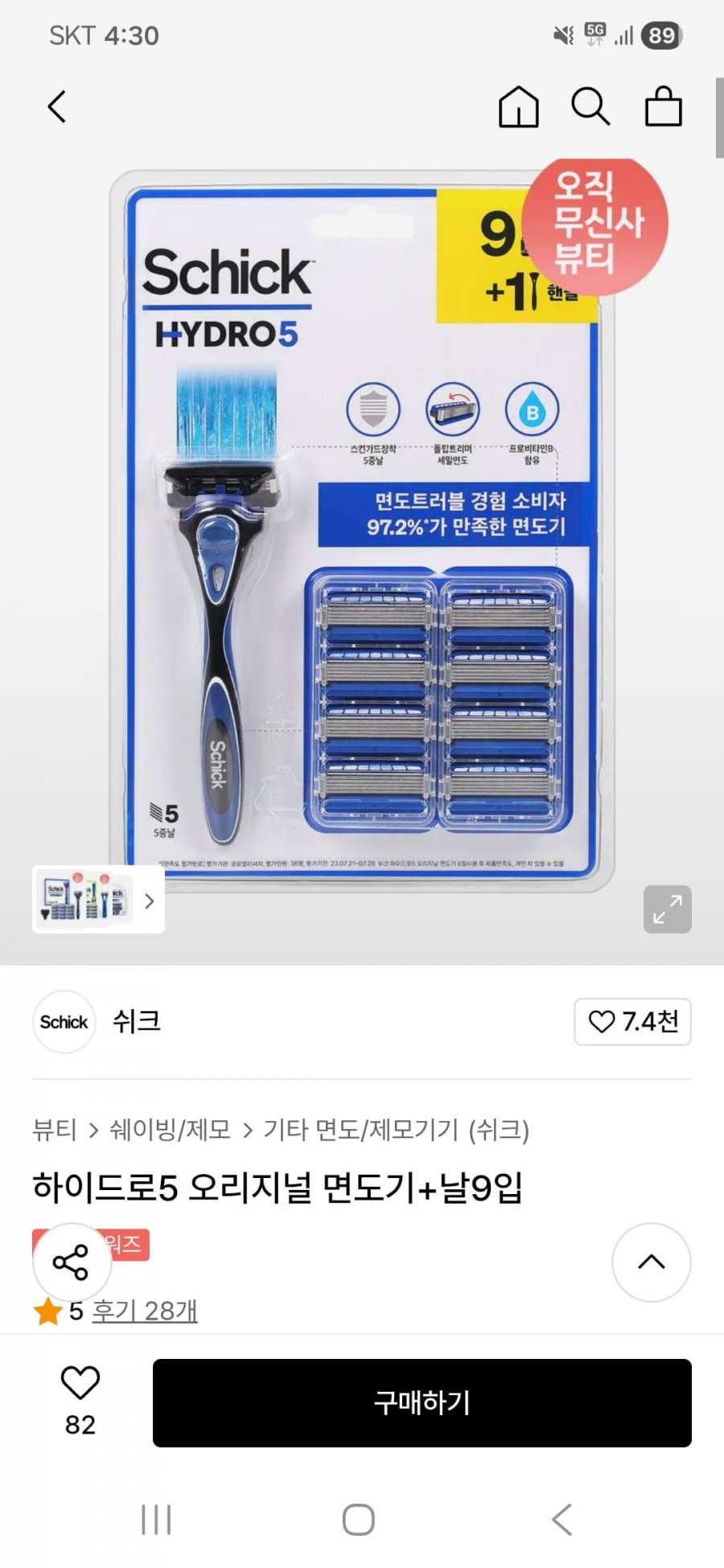Viewport: 724px width, 1568px height.
Task: Open the 쉬크 brand page
Action: 135,1022
